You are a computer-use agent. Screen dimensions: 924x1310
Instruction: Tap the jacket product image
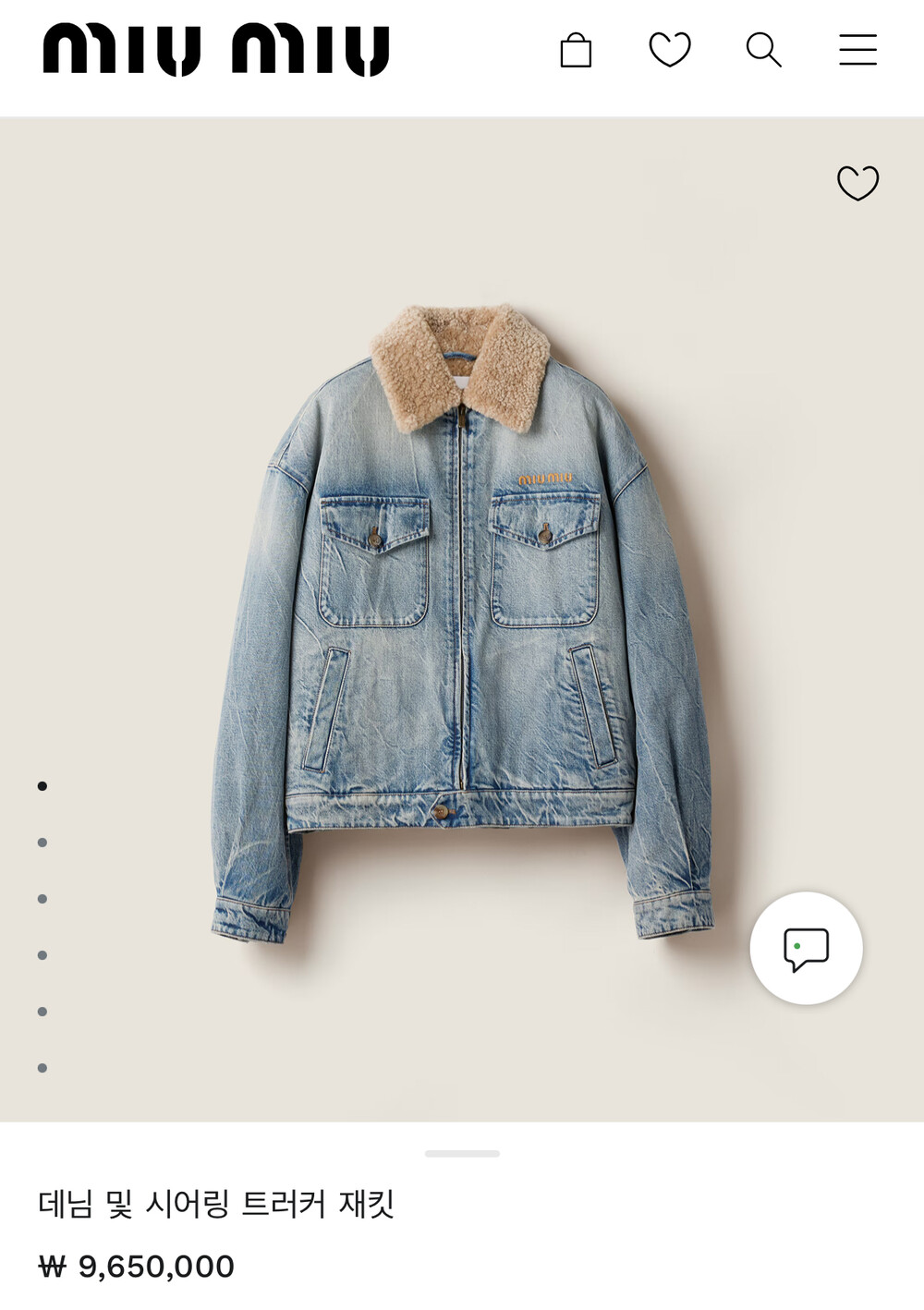tap(462, 619)
